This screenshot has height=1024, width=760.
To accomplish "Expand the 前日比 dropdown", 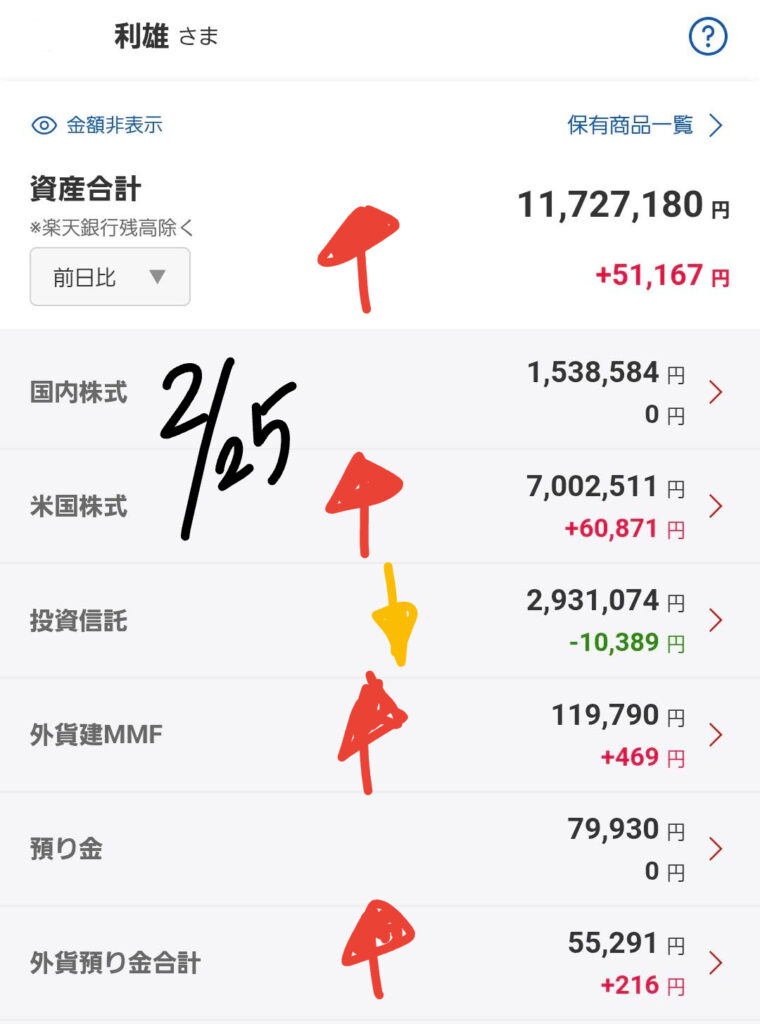I will pyautogui.click(x=110, y=277).
